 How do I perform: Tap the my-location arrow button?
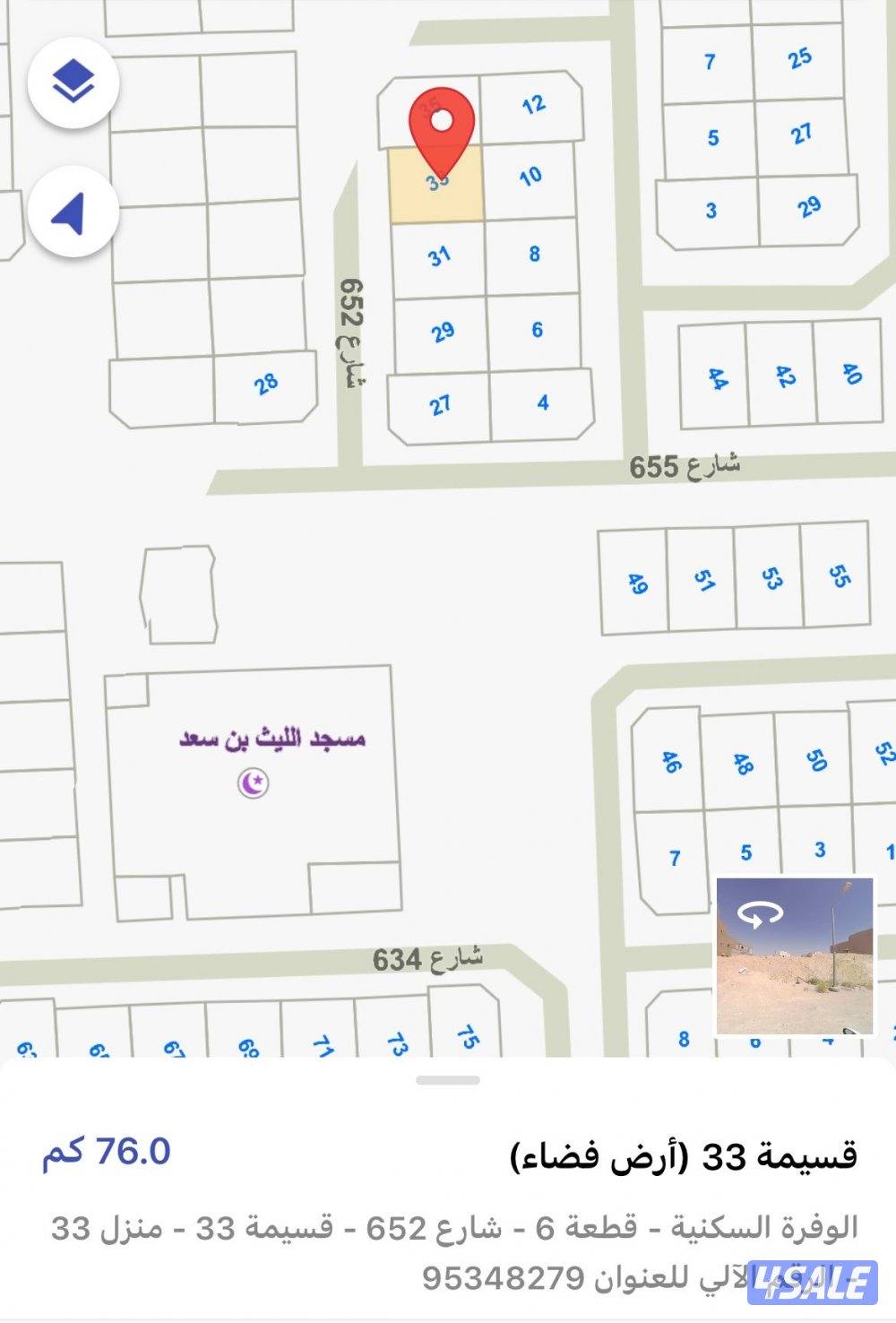(73, 212)
